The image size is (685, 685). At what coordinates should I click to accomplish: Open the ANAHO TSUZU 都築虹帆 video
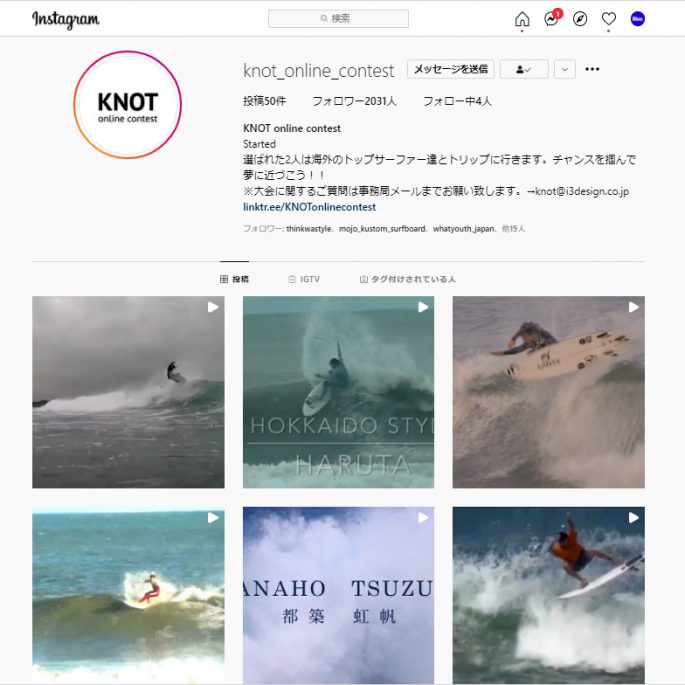coord(338,595)
